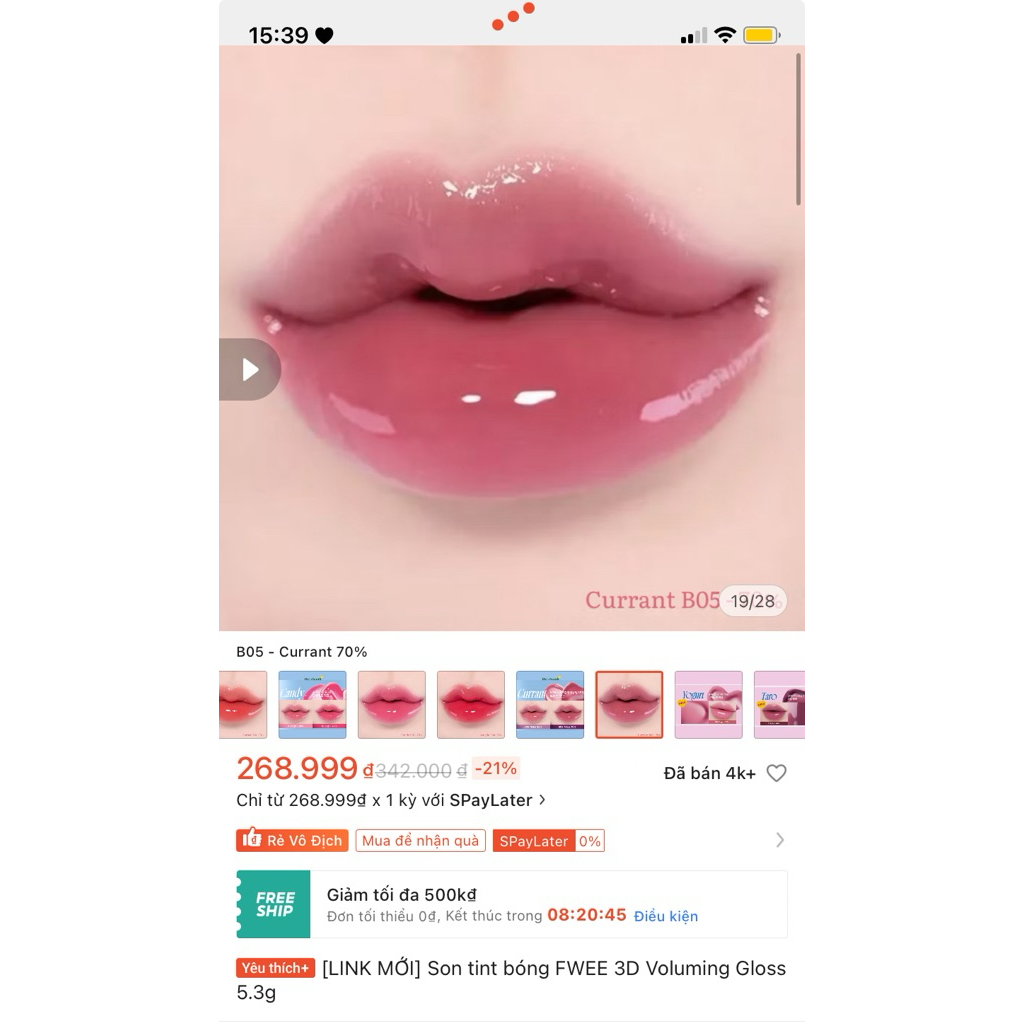Open the Currant shade comparison thumbnail
Screen dimensions: 1024x1024
coord(550,705)
